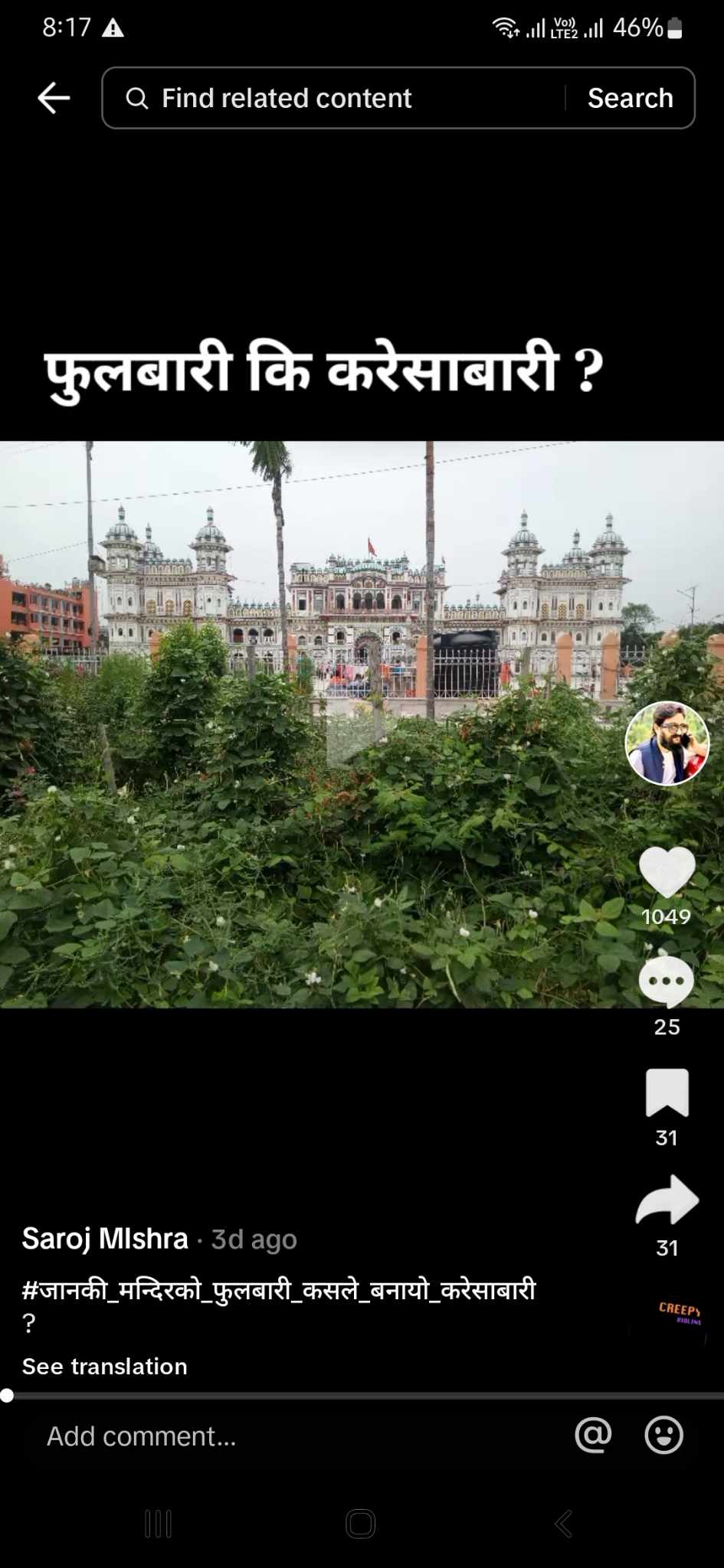Open the Saroj Mishra username
The image size is (724, 1568).
(105, 1239)
